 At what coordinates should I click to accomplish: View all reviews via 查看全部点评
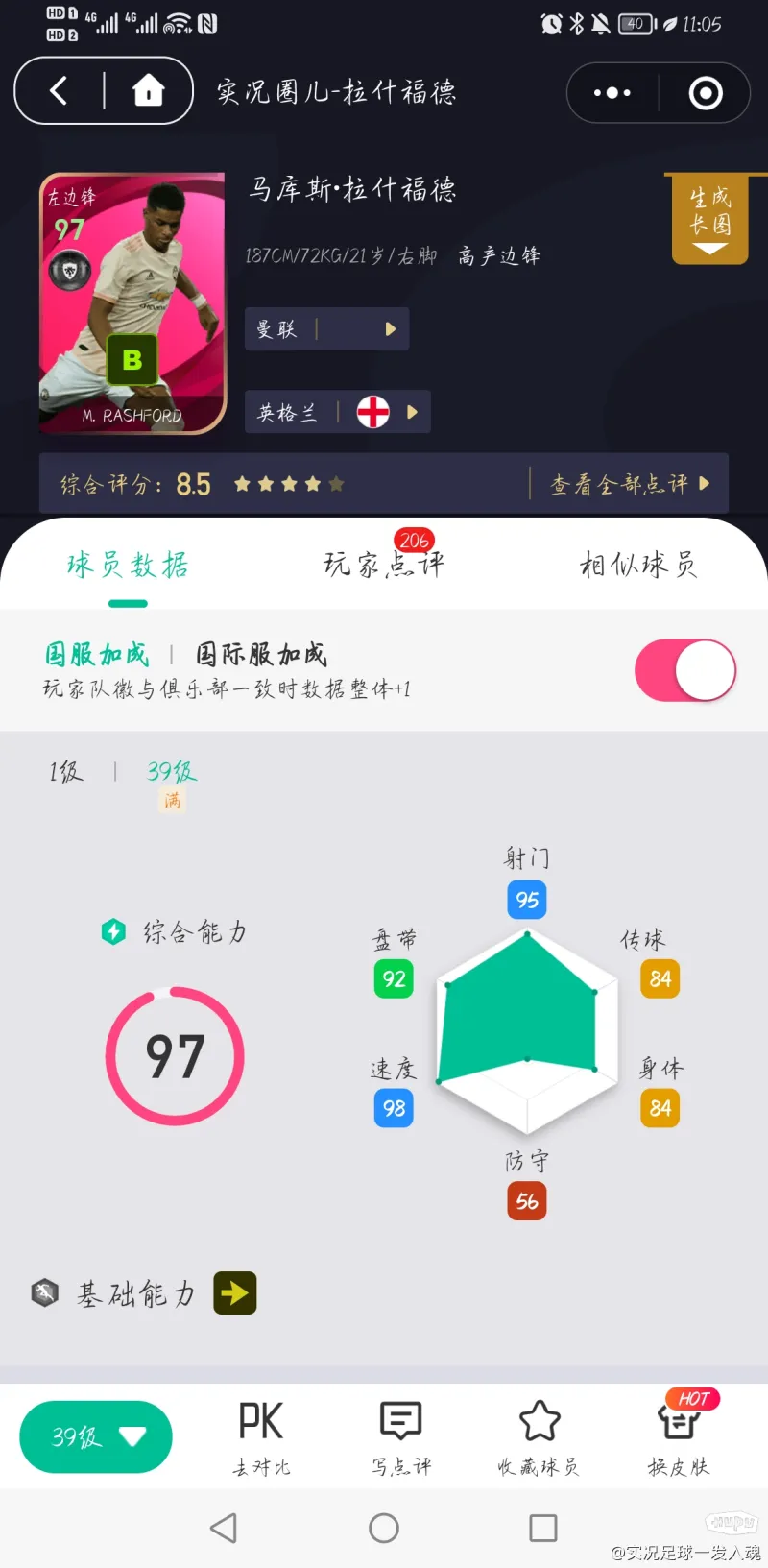pos(629,484)
